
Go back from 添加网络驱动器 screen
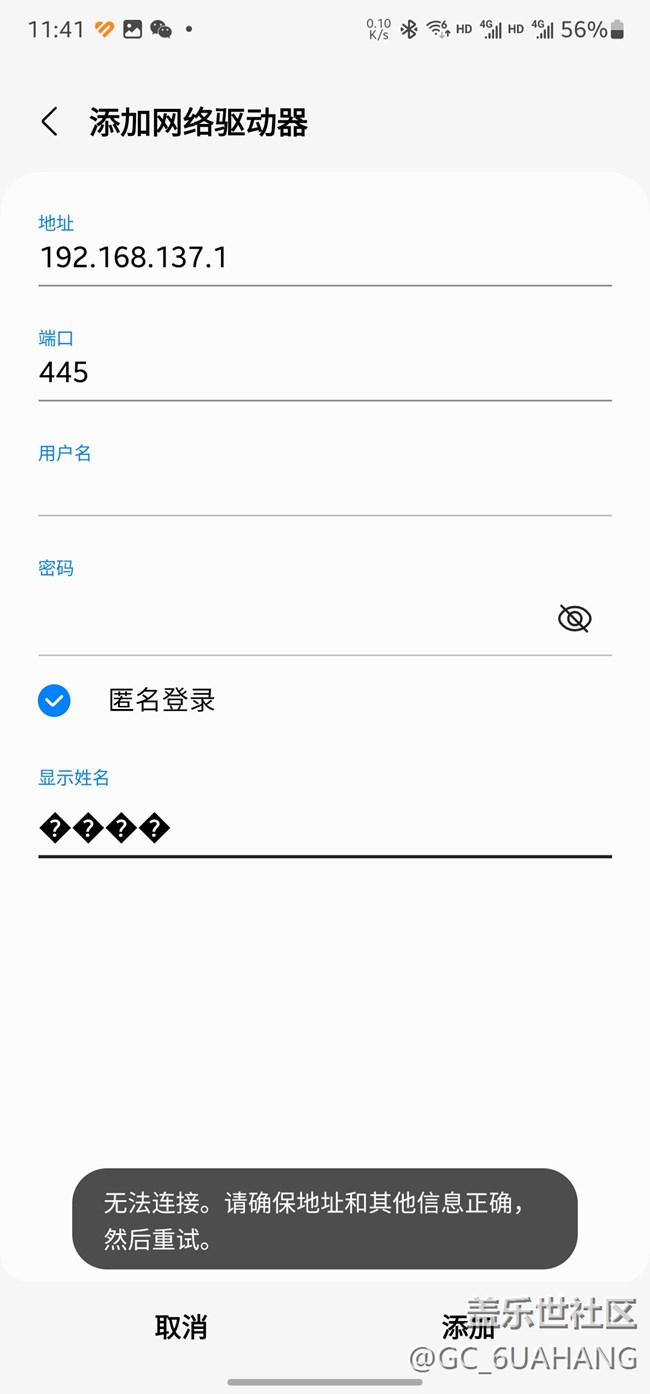[49, 122]
